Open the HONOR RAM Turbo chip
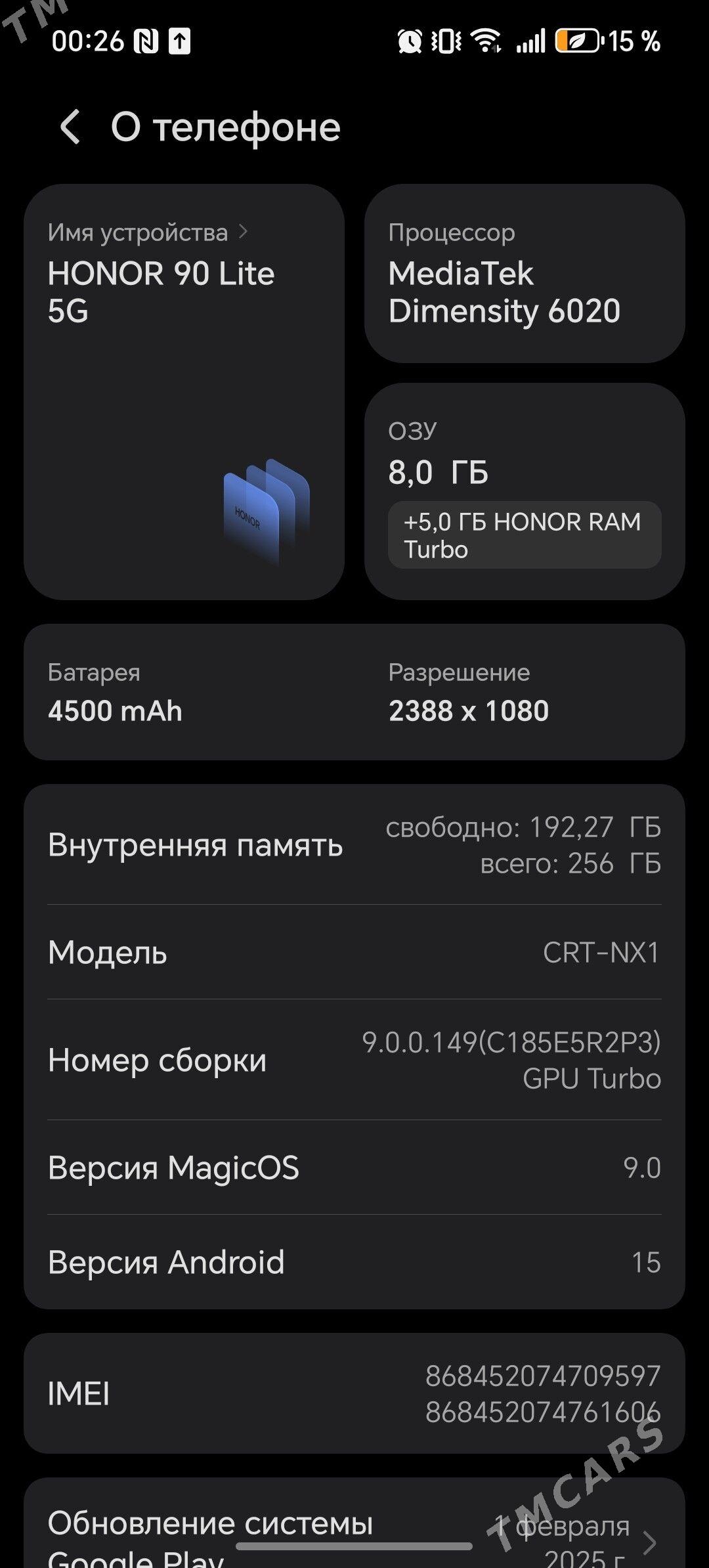The image size is (709, 1568). coord(524,535)
